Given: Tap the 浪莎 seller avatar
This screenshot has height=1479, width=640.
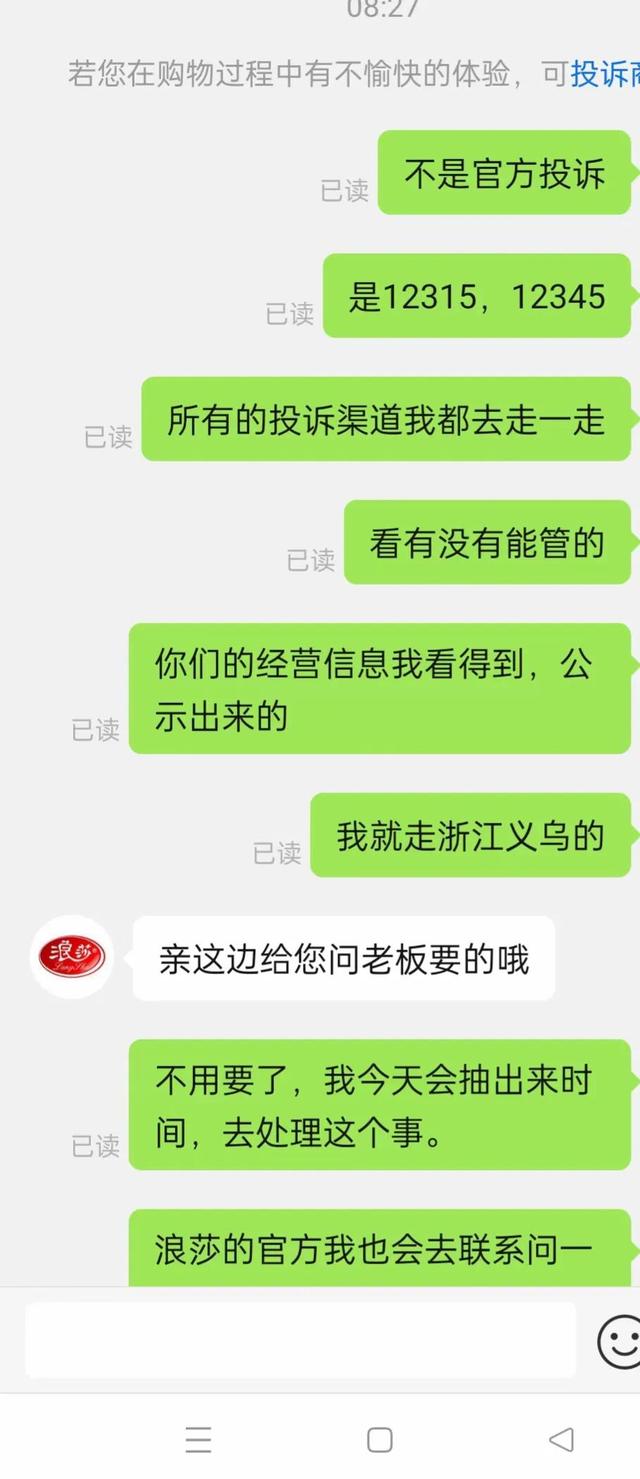Looking at the screenshot, I should (x=71, y=958).
